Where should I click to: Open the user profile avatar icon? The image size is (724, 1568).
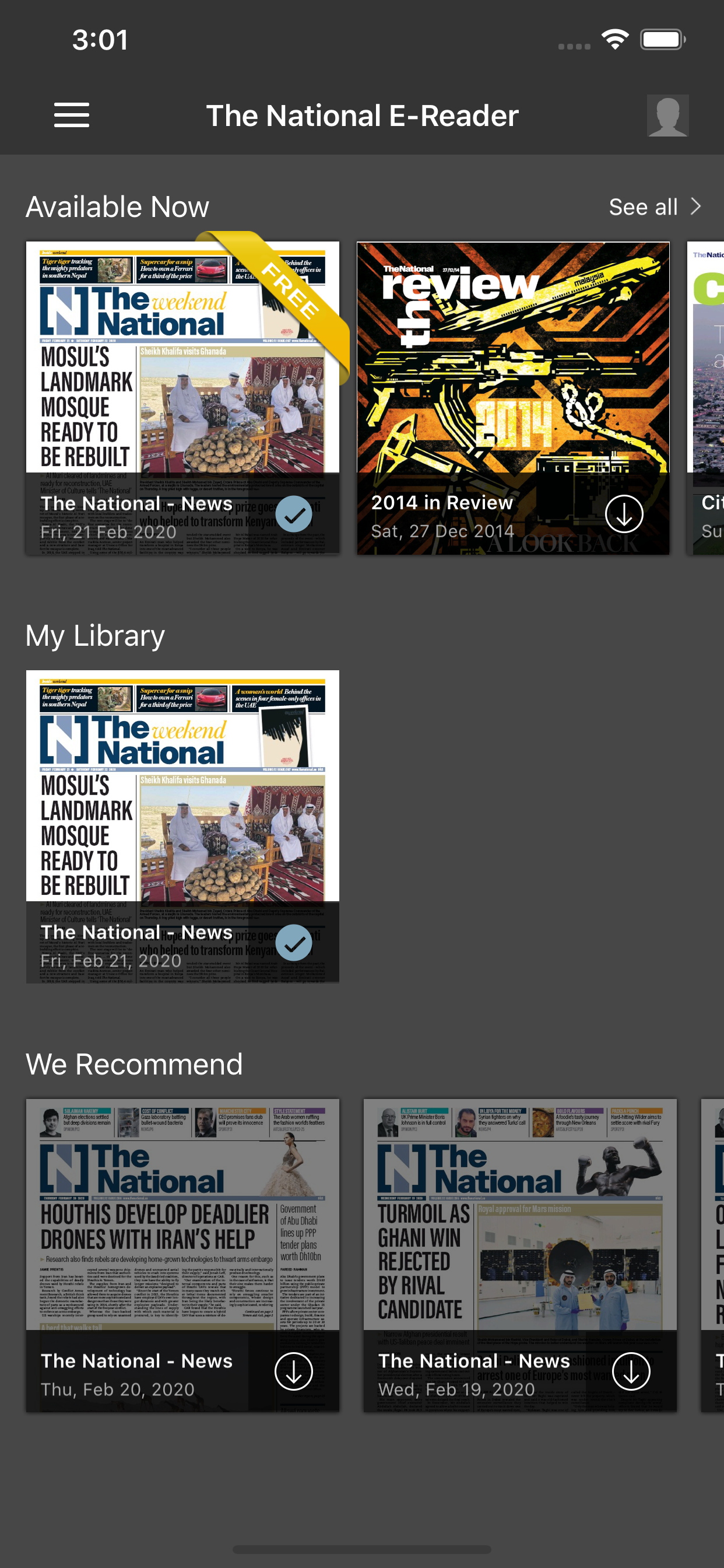click(667, 114)
